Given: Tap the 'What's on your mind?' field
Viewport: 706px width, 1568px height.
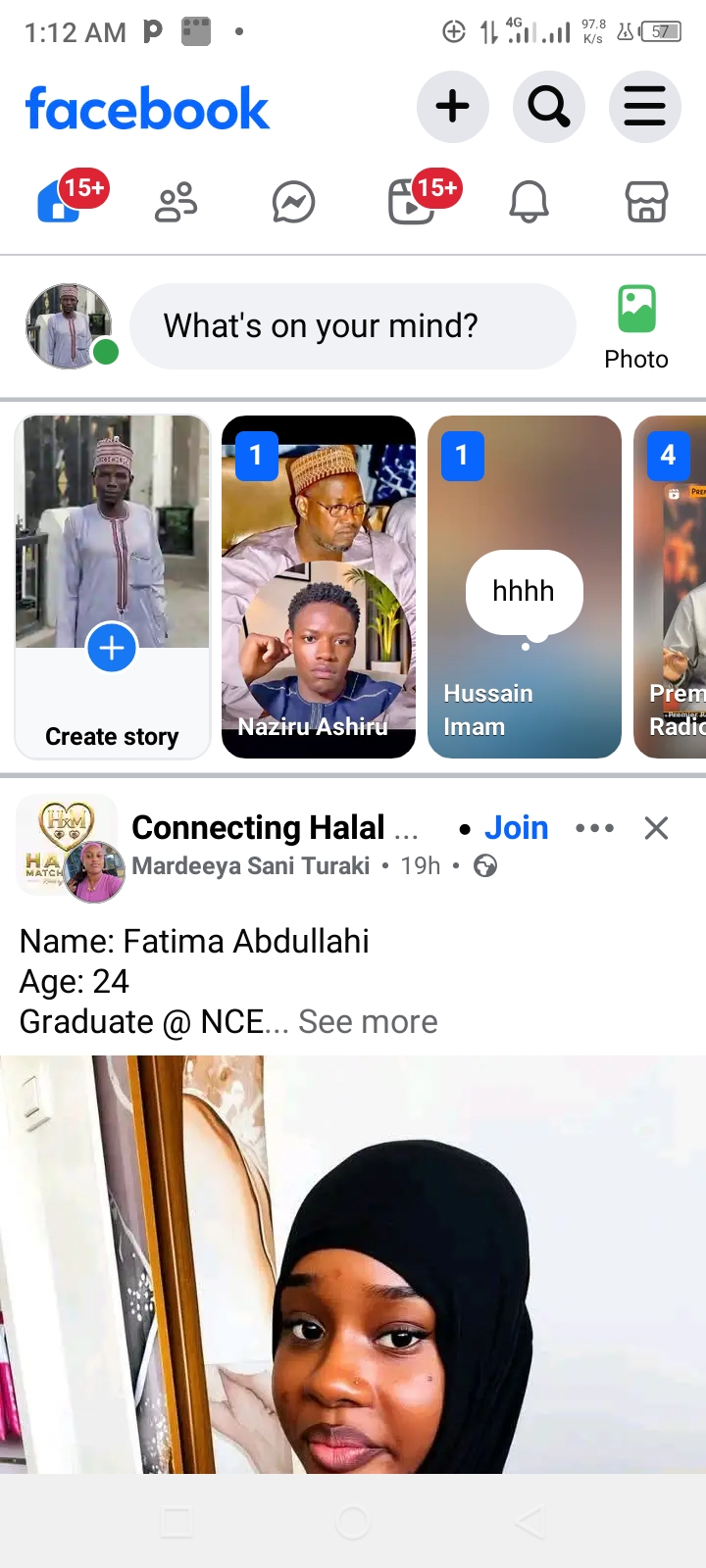Looking at the screenshot, I should coord(353,326).
